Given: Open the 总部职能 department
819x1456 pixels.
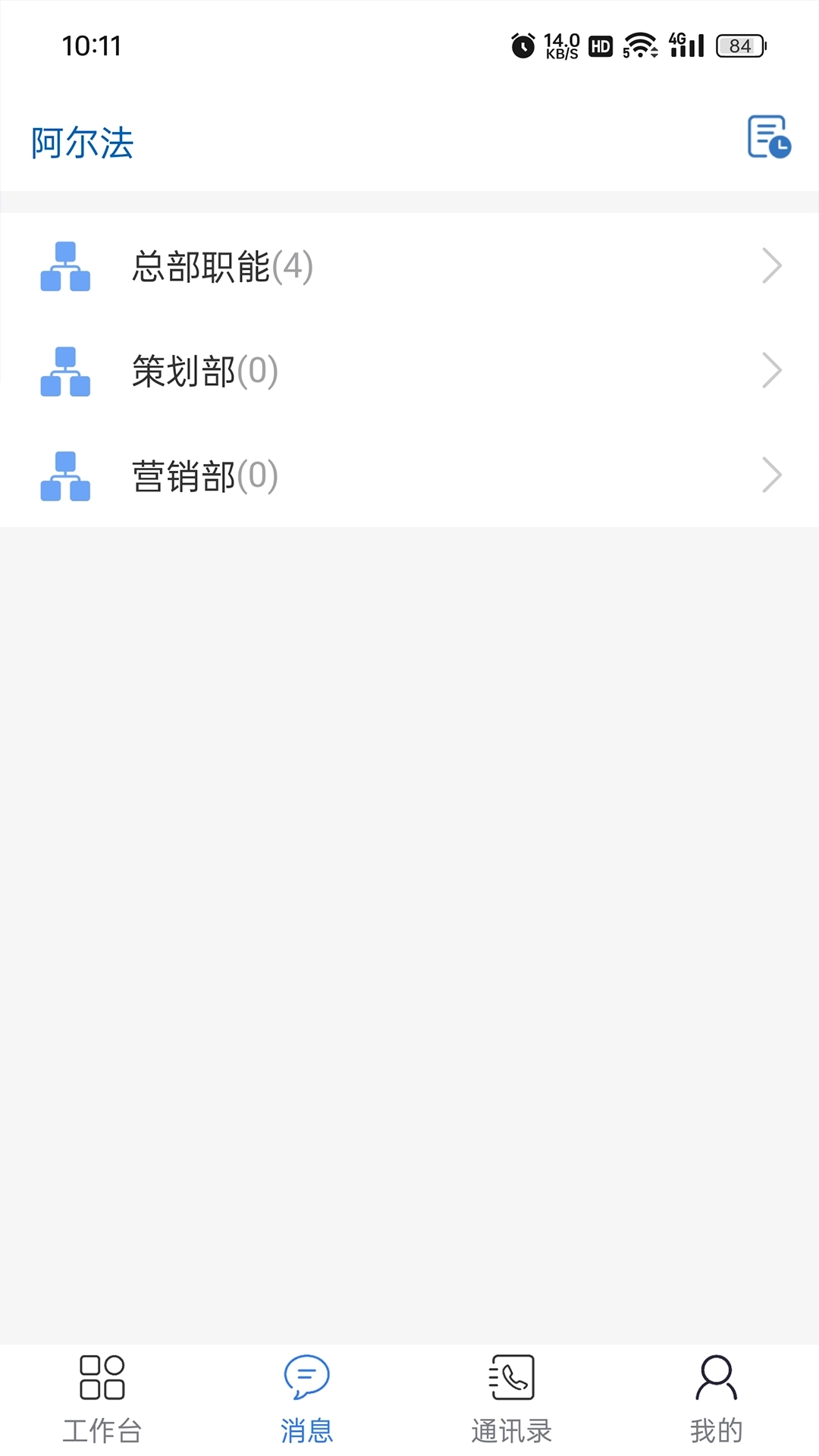Looking at the screenshot, I should (x=409, y=266).
